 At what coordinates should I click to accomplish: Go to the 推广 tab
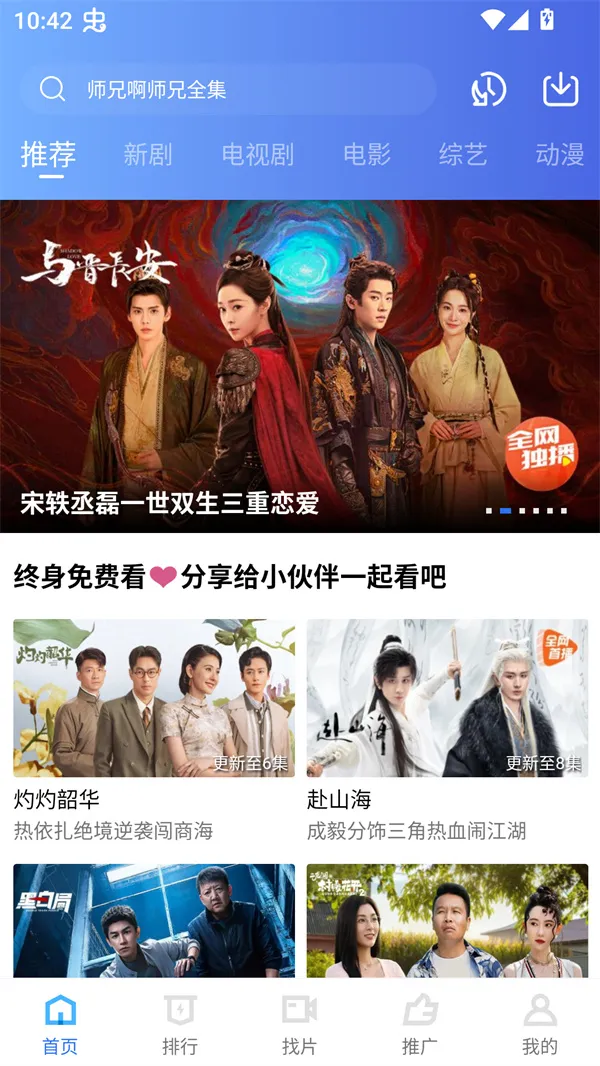420,1025
